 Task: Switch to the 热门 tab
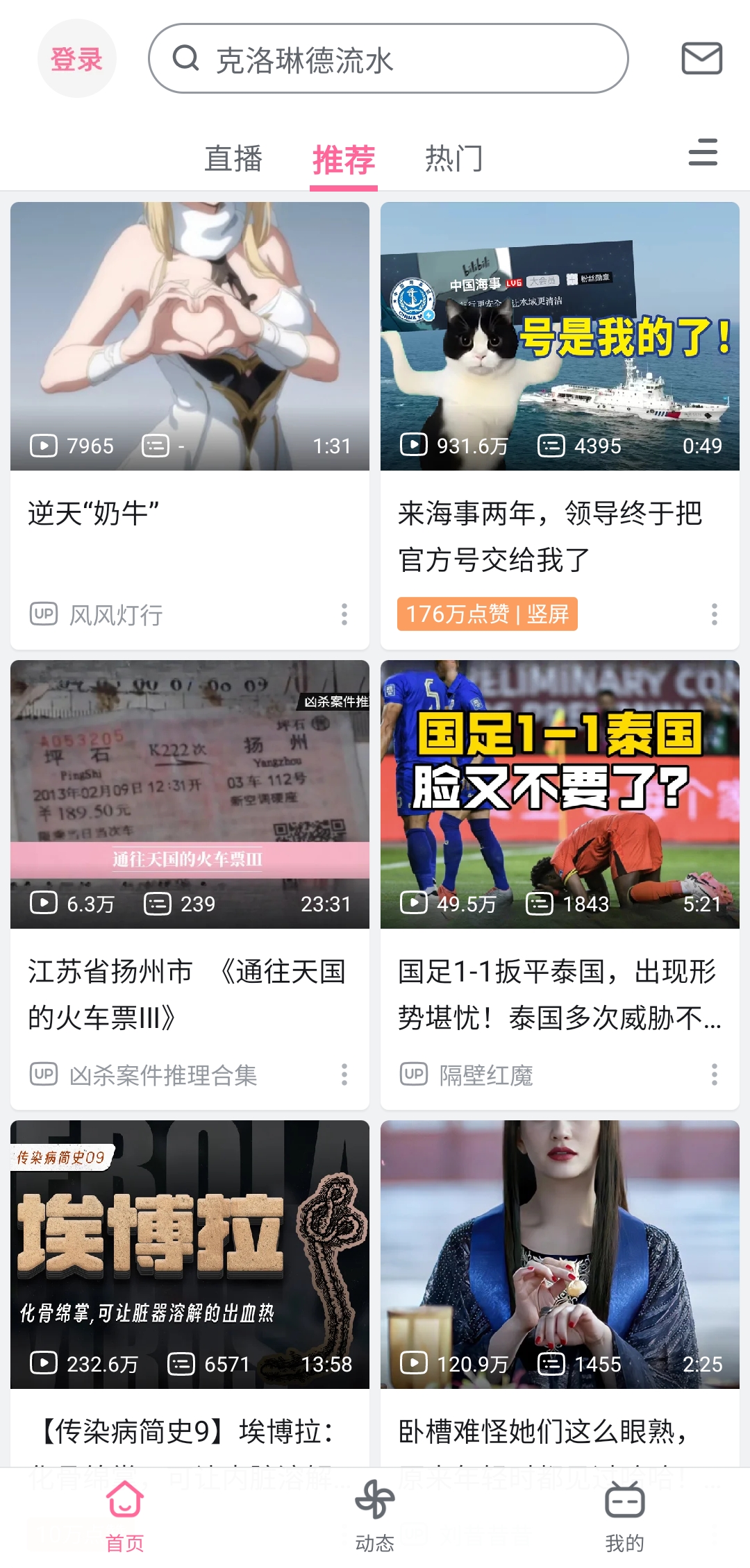(x=453, y=159)
